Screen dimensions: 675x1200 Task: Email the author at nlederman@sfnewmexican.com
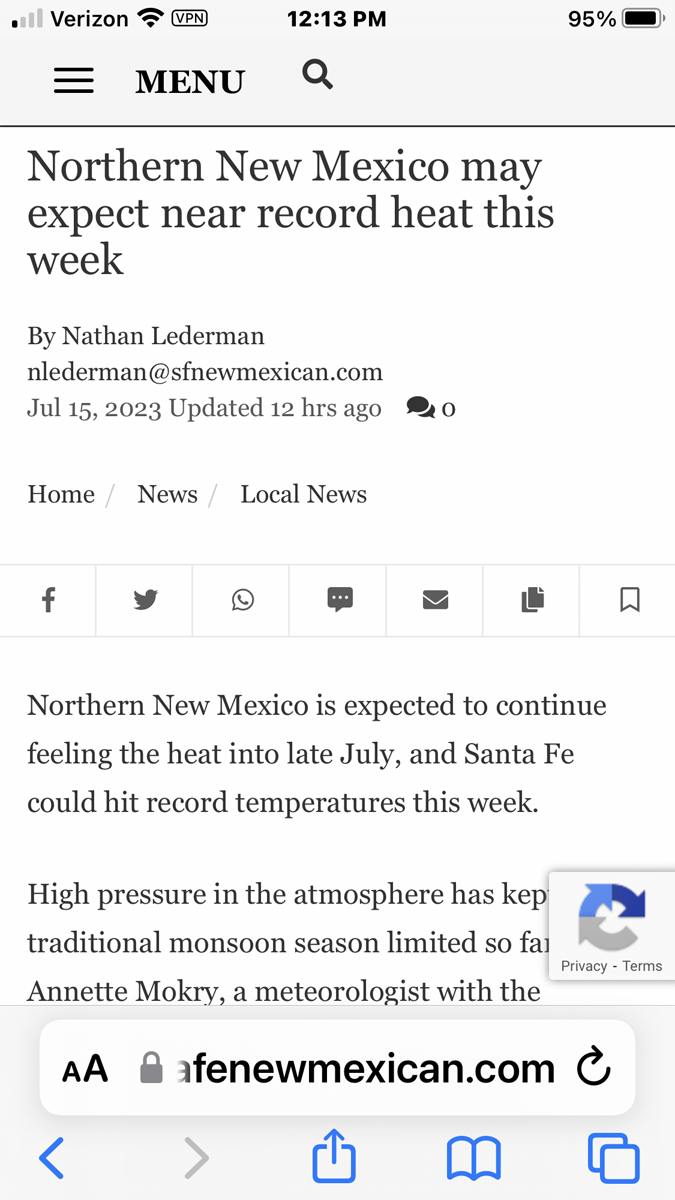[x=205, y=372]
